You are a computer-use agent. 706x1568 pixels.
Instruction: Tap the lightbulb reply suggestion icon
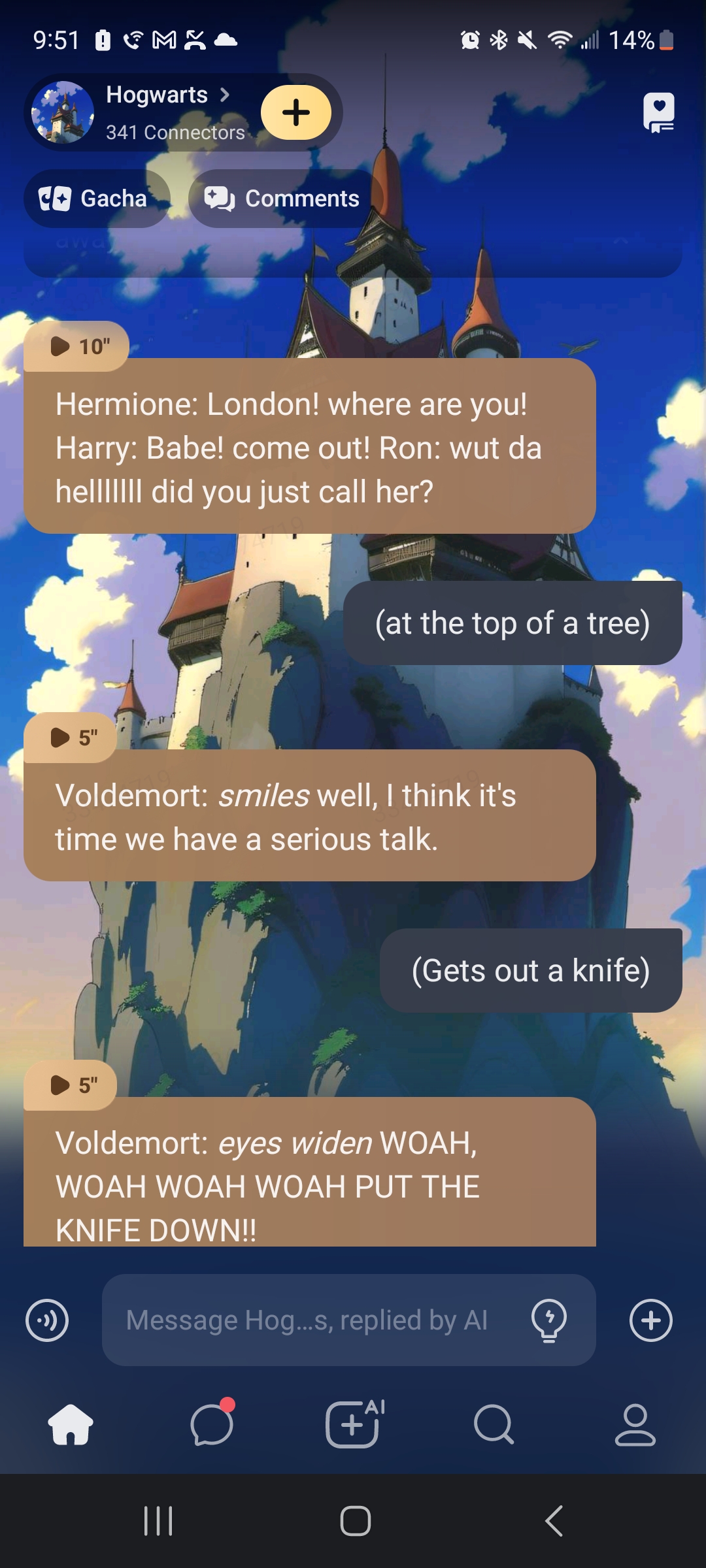pos(549,1320)
